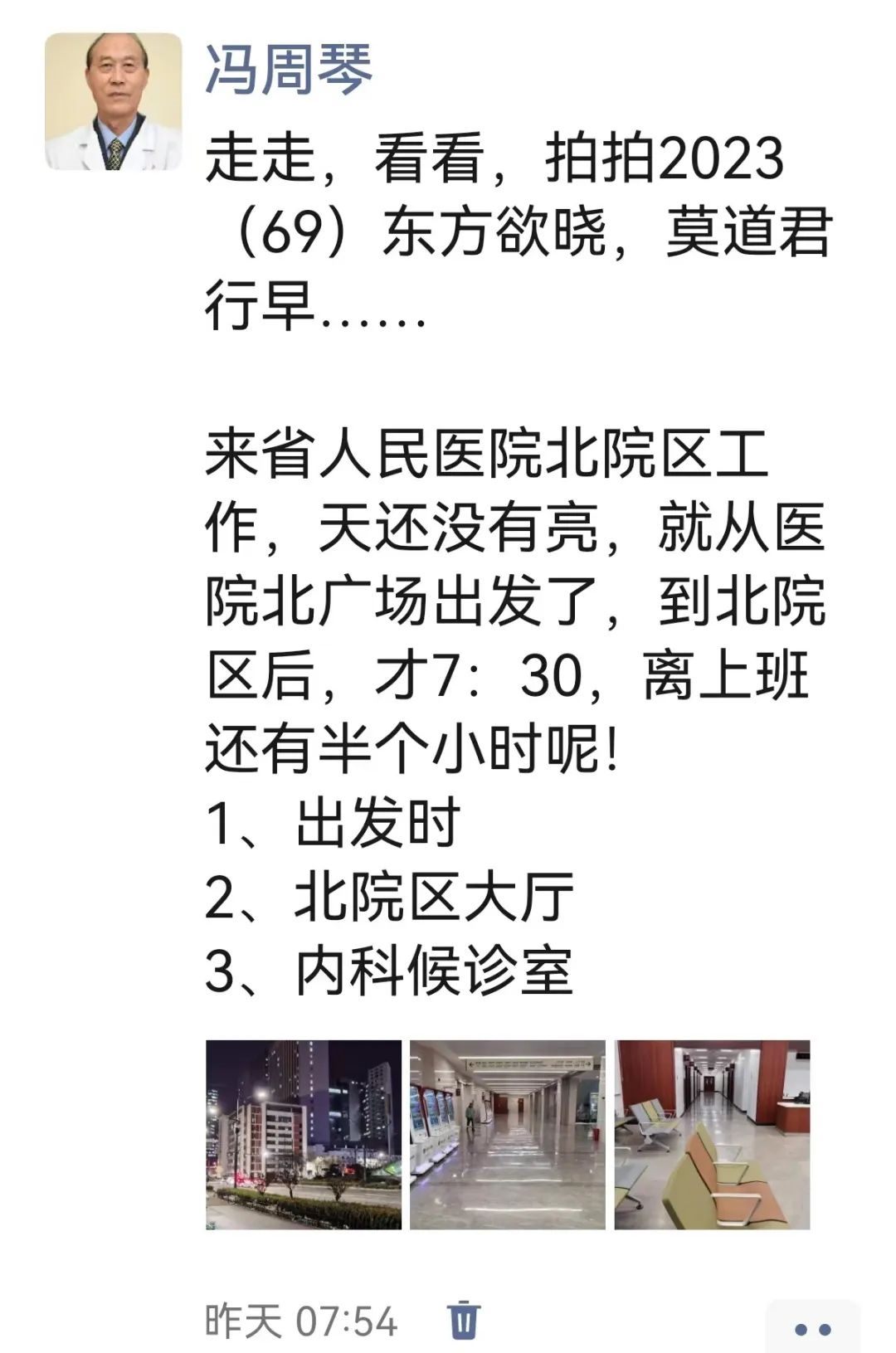Image resolution: width=896 pixels, height=1353 pixels.
Task: View the hospital lobby photo
Action: (x=508, y=1134)
